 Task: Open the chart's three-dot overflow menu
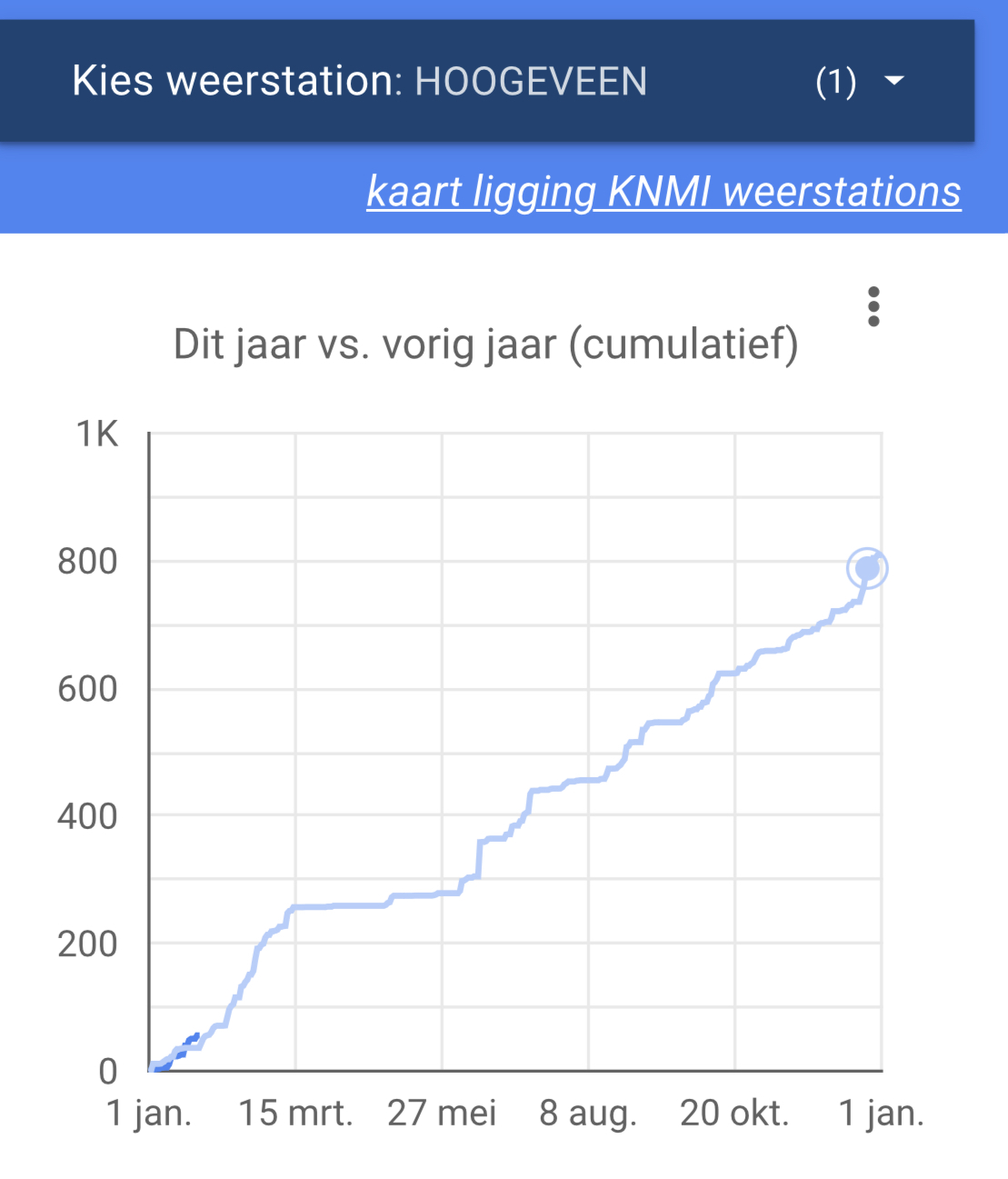click(873, 307)
